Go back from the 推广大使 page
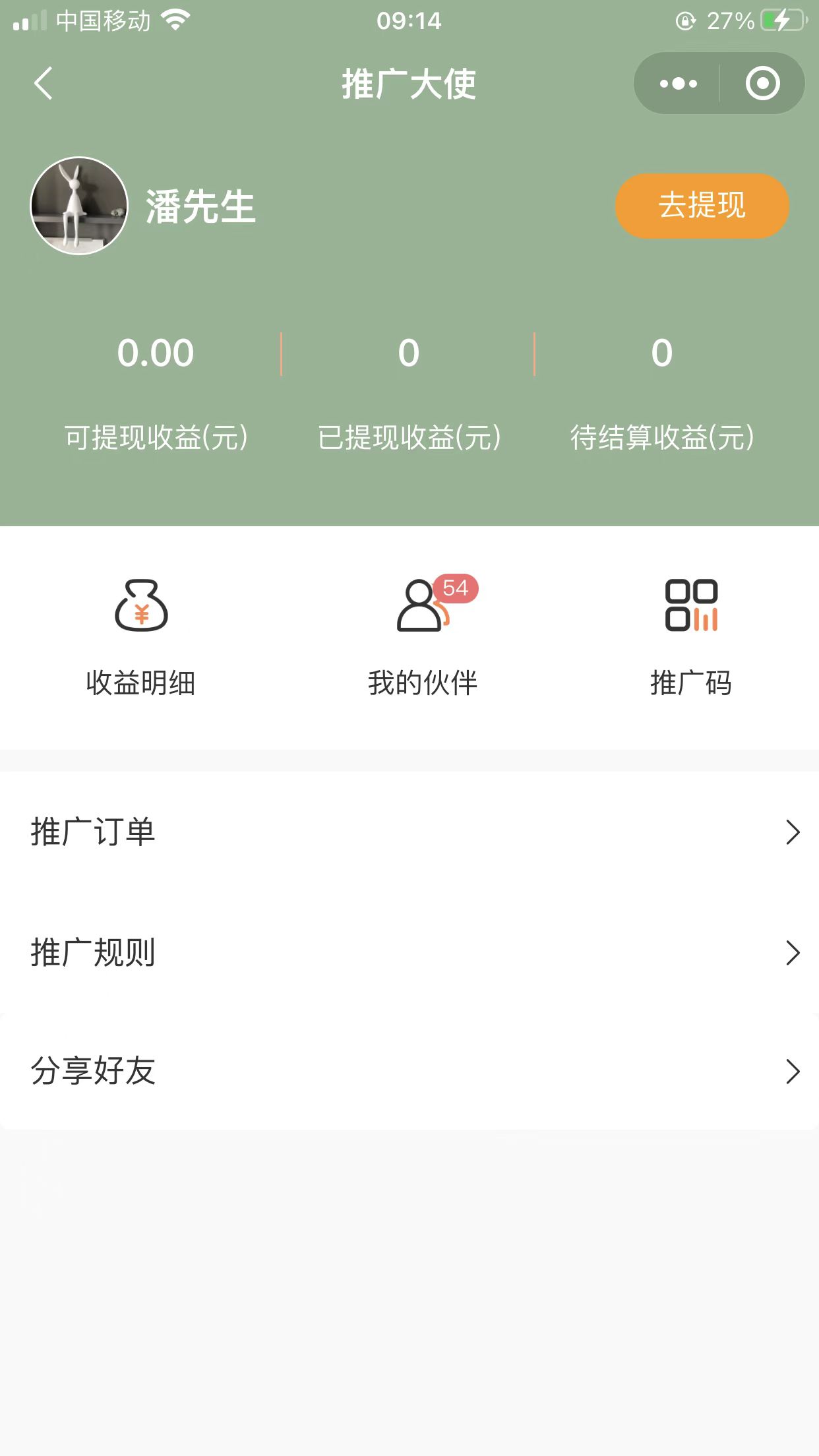 pyautogui.click(x=44, y=84)
